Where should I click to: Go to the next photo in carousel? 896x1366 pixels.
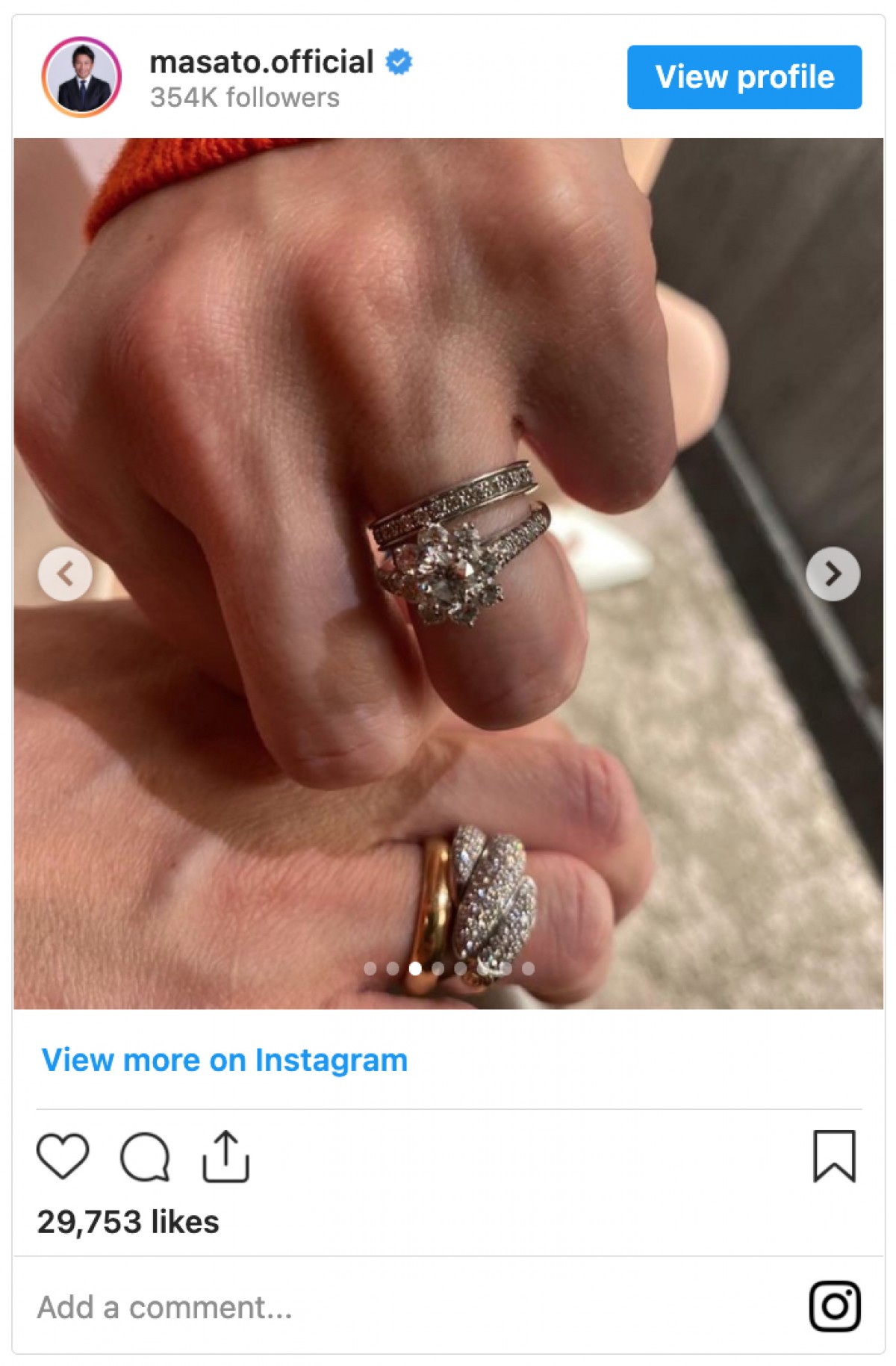click(x=833, y=574)
